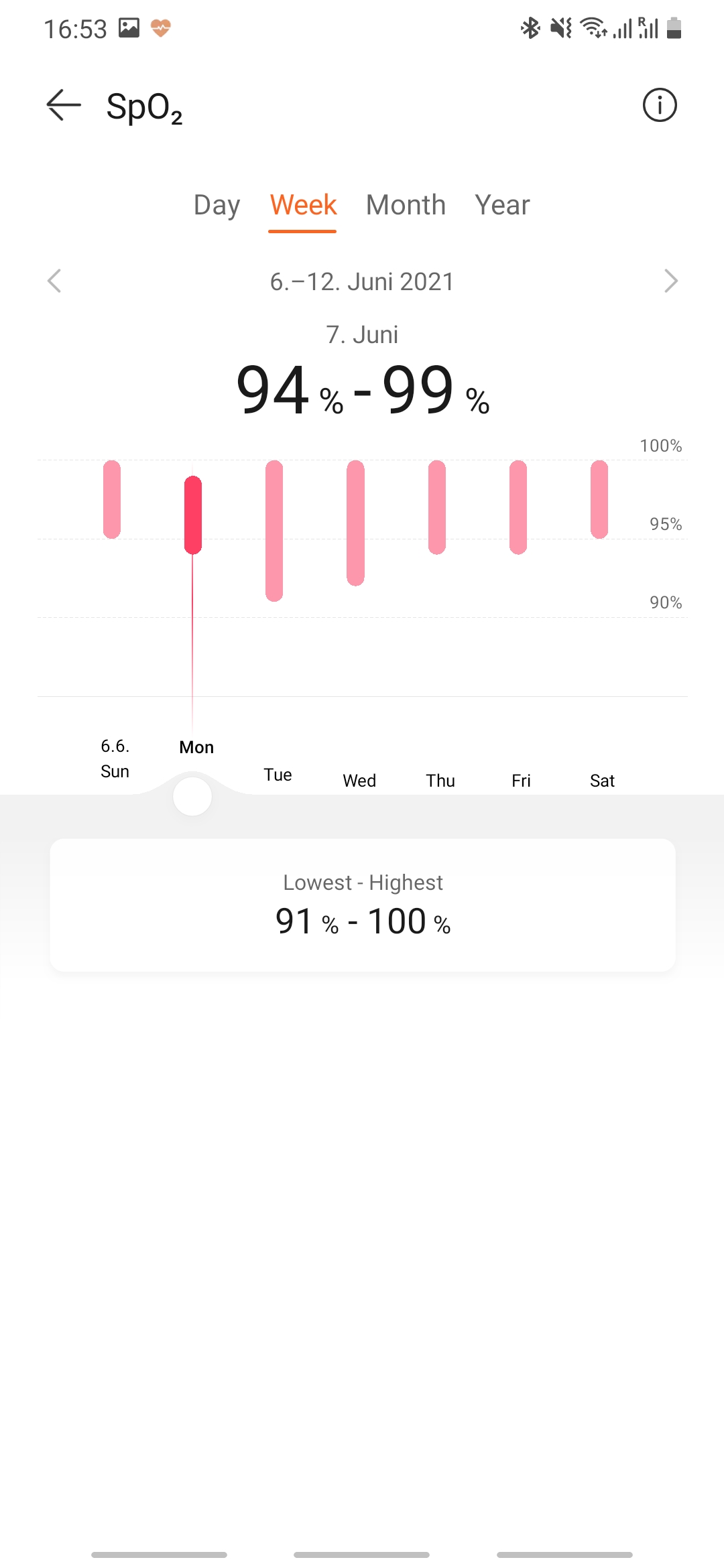
Task: Select the Week tab
Action: pyautogui.click(x=303, y=205)
